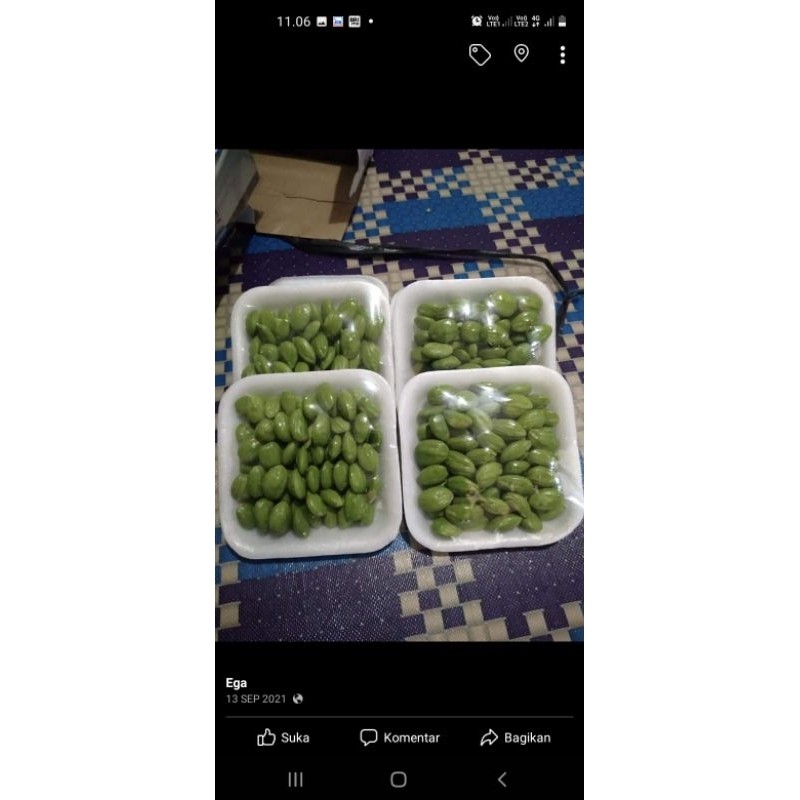800x800 pixels.
Task: Go to the home screen
Action: pyautogui.click(x=399, y=779)
